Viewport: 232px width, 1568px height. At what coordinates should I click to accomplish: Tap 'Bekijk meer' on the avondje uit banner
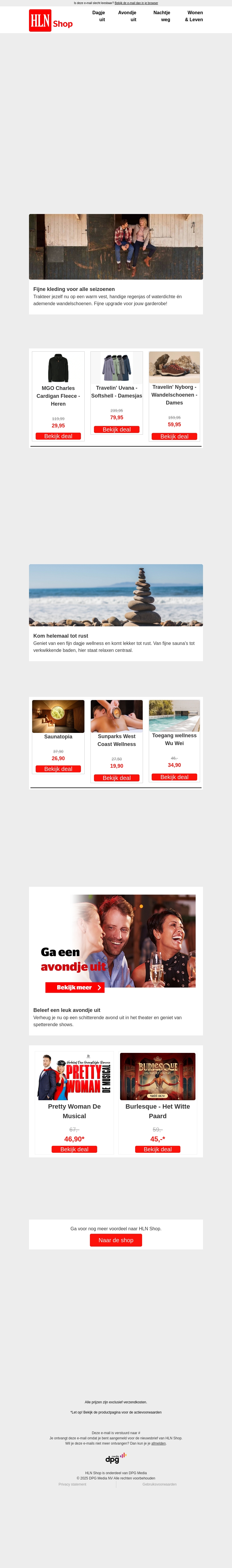pos(75,987)
